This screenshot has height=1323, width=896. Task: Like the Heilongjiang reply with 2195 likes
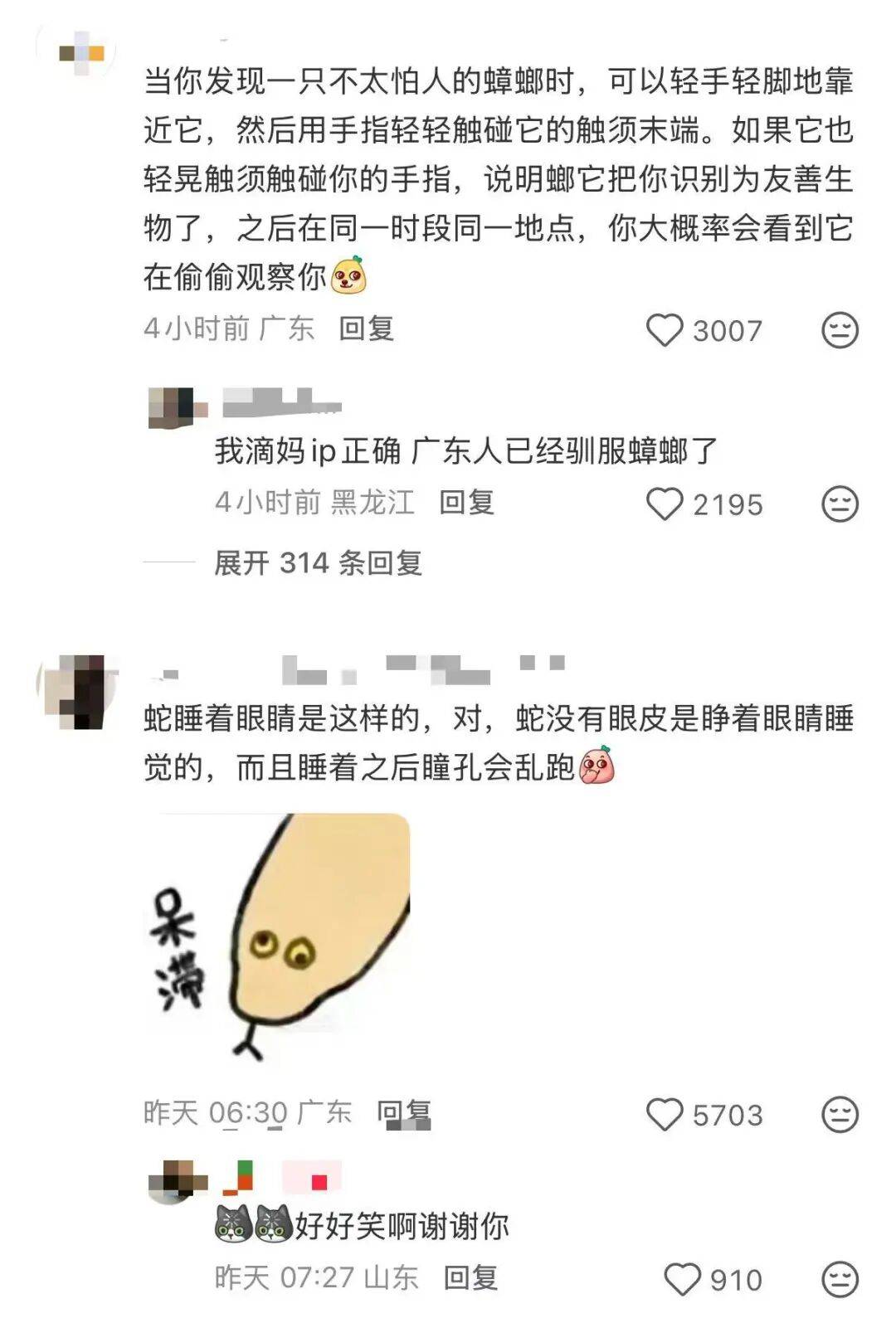pyautogui.click(x=665, y=504)
